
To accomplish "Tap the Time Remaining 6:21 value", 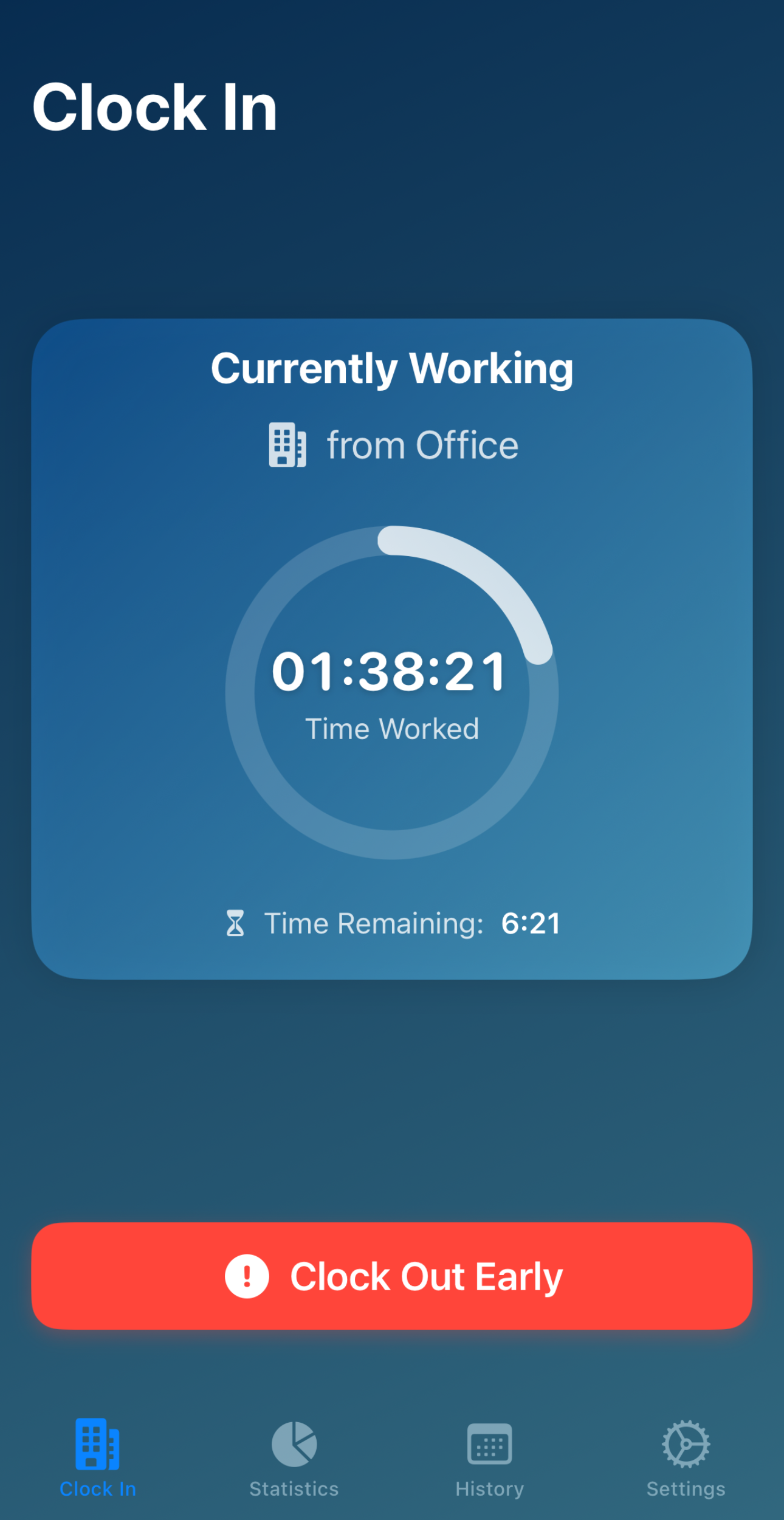I will pos(530,923).
